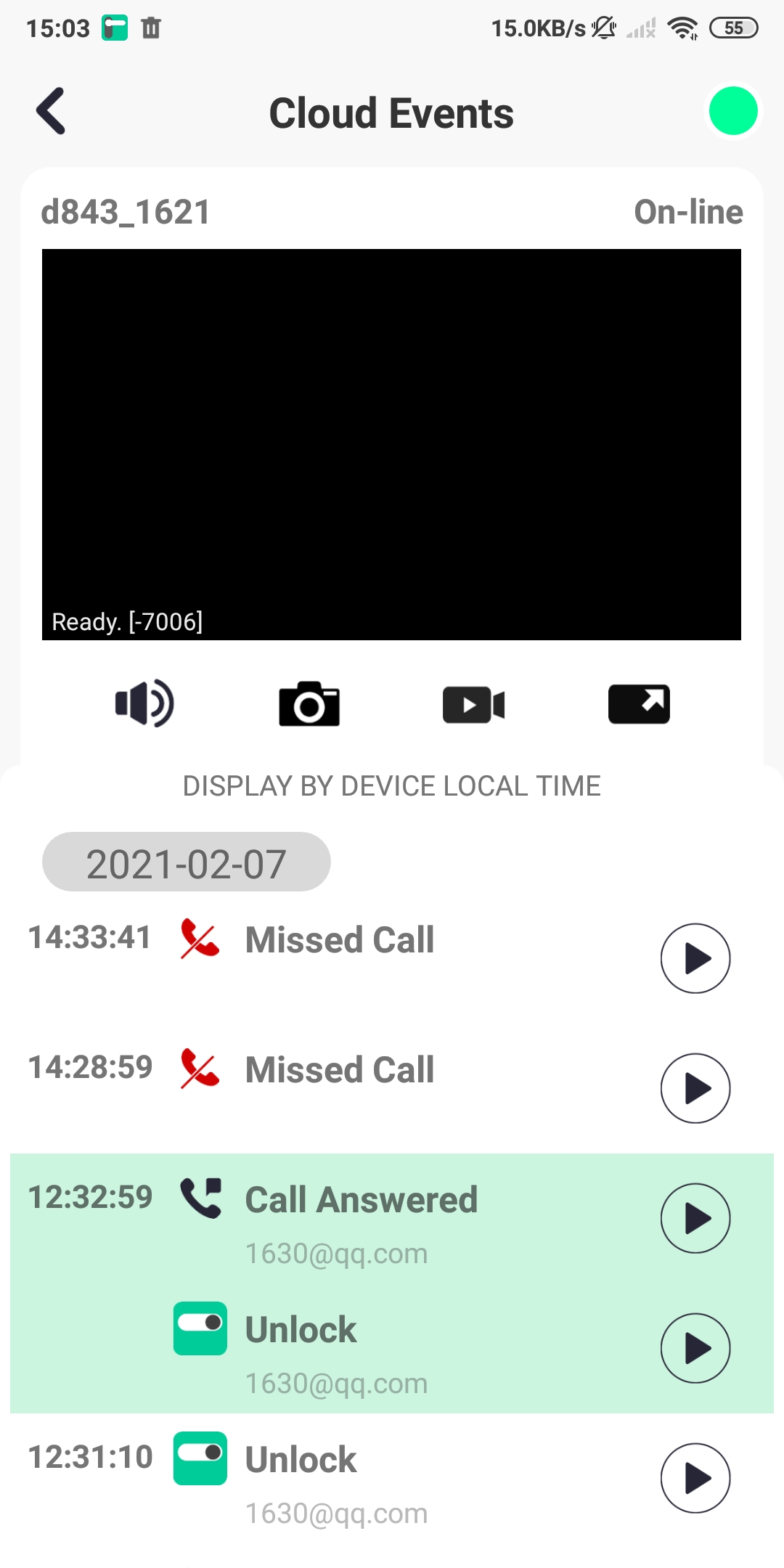Play the 14:28:59 Missed Call recording

695,1088
